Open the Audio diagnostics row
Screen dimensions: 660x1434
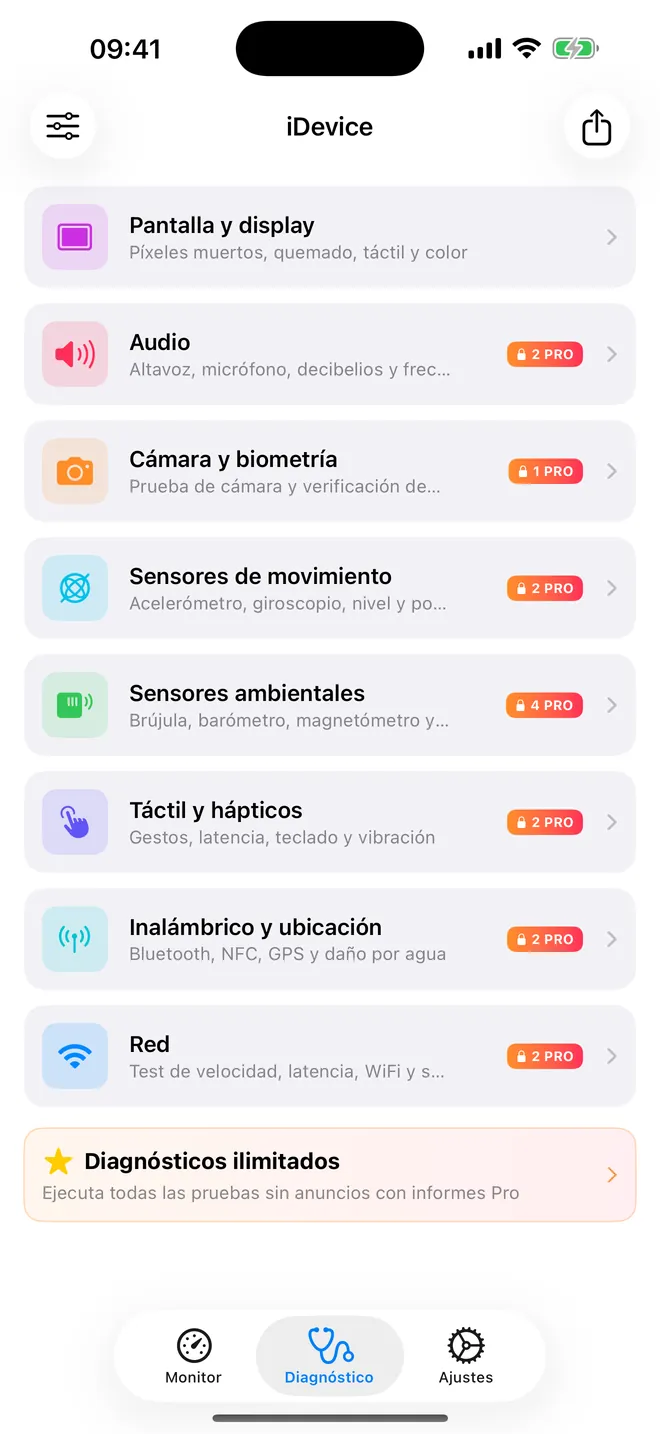click(330, 354)
